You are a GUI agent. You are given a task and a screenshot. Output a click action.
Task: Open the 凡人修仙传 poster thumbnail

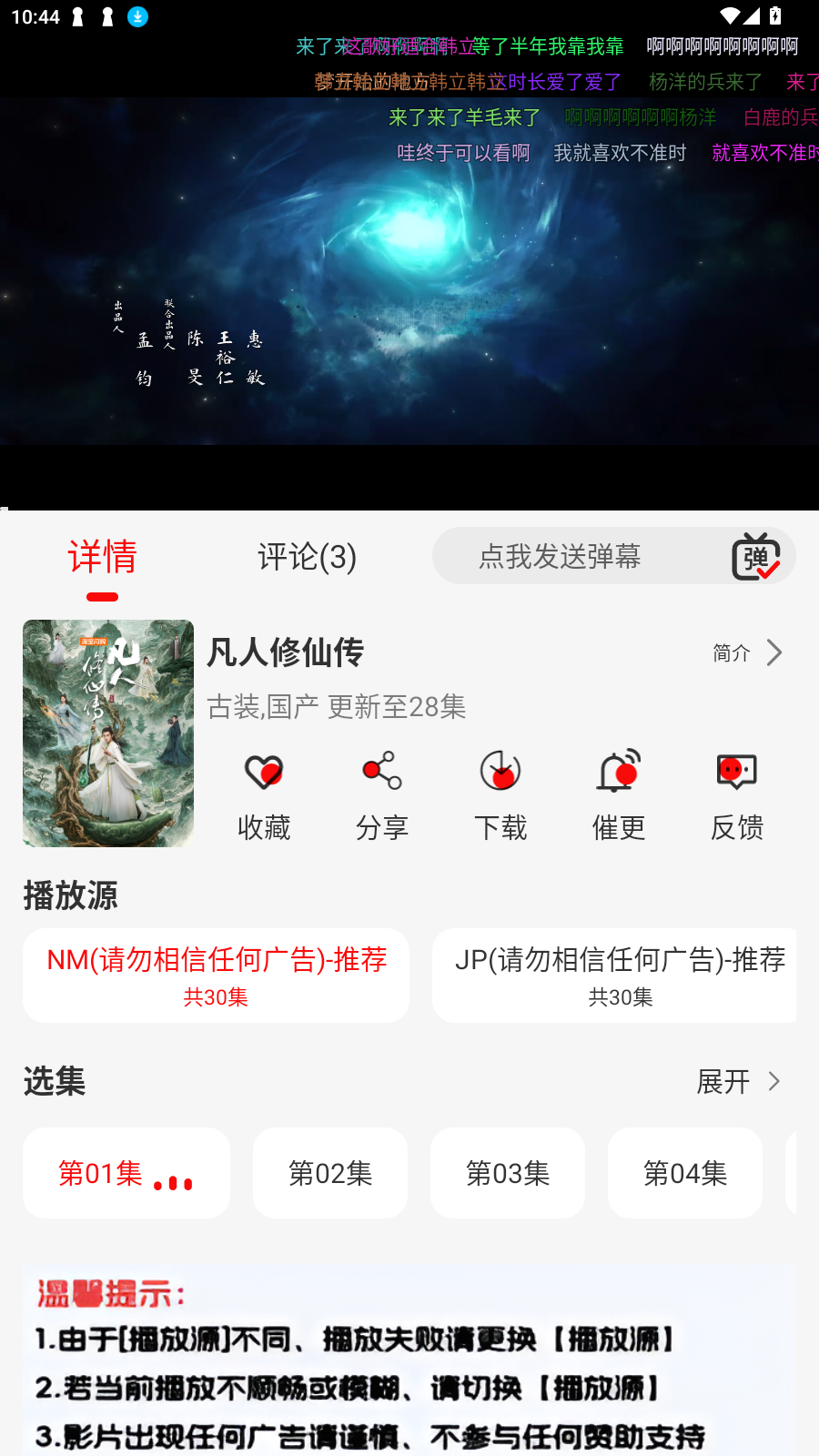point(108,733)
